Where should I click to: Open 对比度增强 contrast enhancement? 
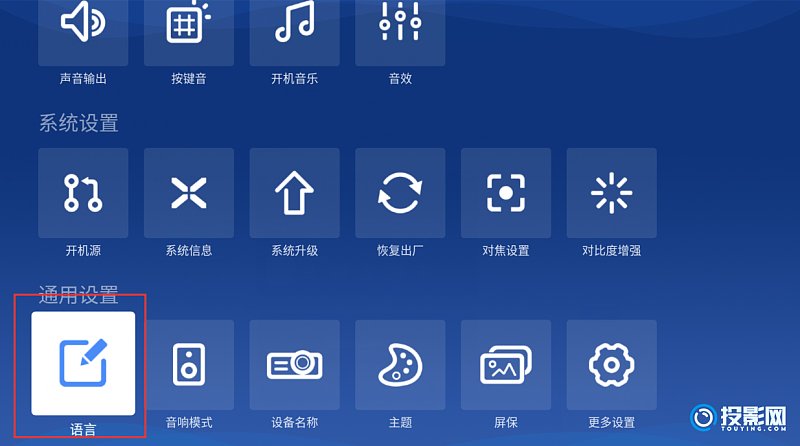[611, 193]
